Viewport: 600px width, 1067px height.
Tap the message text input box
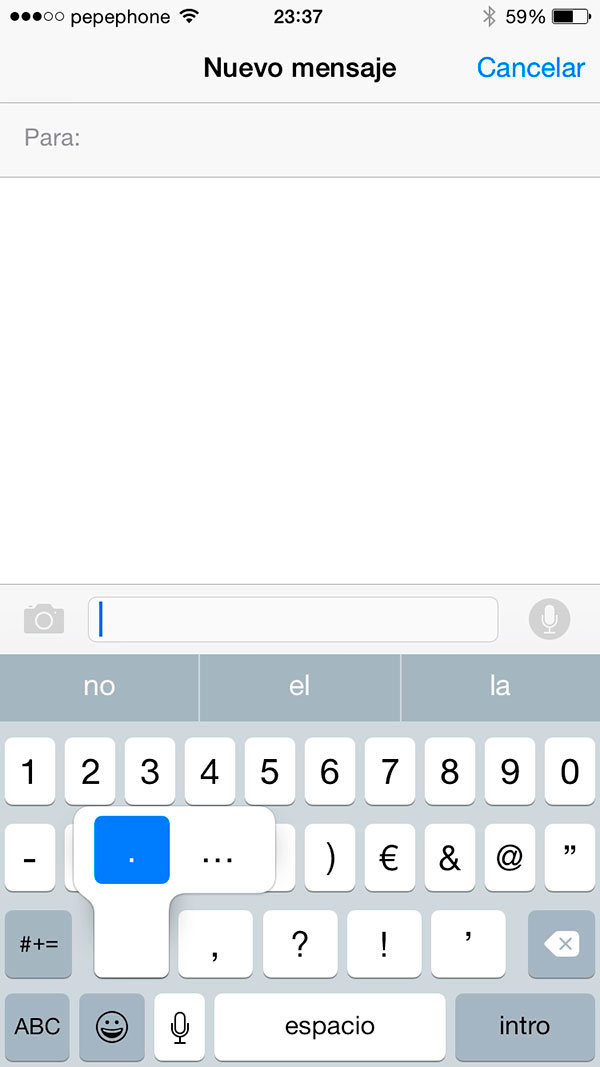pos(293,619)
